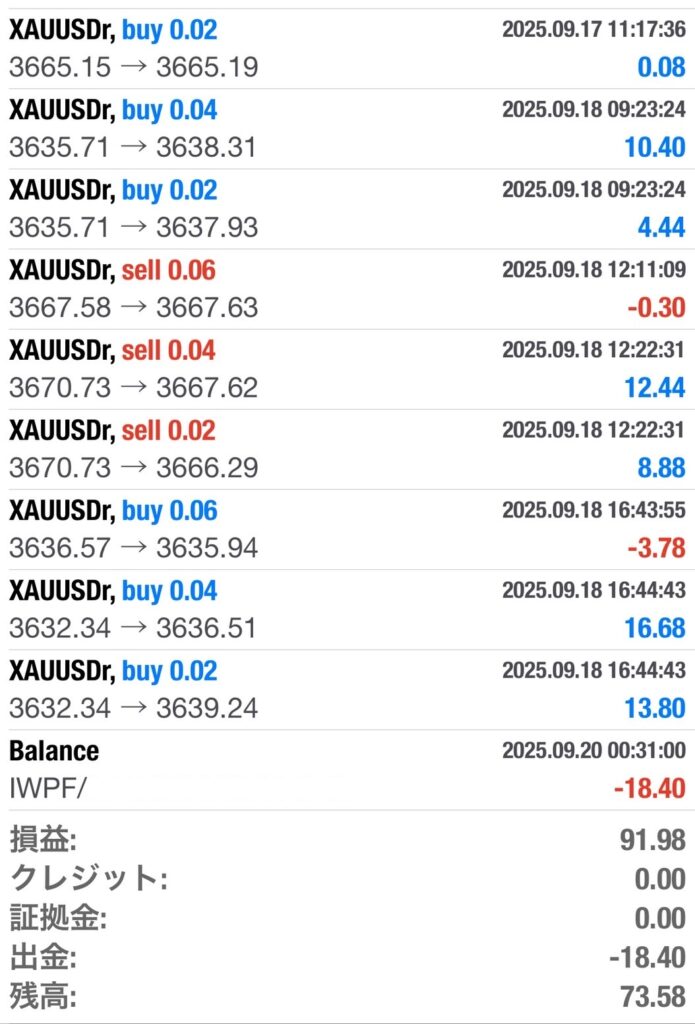
Task: View the buy 0.06 trade with -3.78 loss
Action: [x=347, y=529]
